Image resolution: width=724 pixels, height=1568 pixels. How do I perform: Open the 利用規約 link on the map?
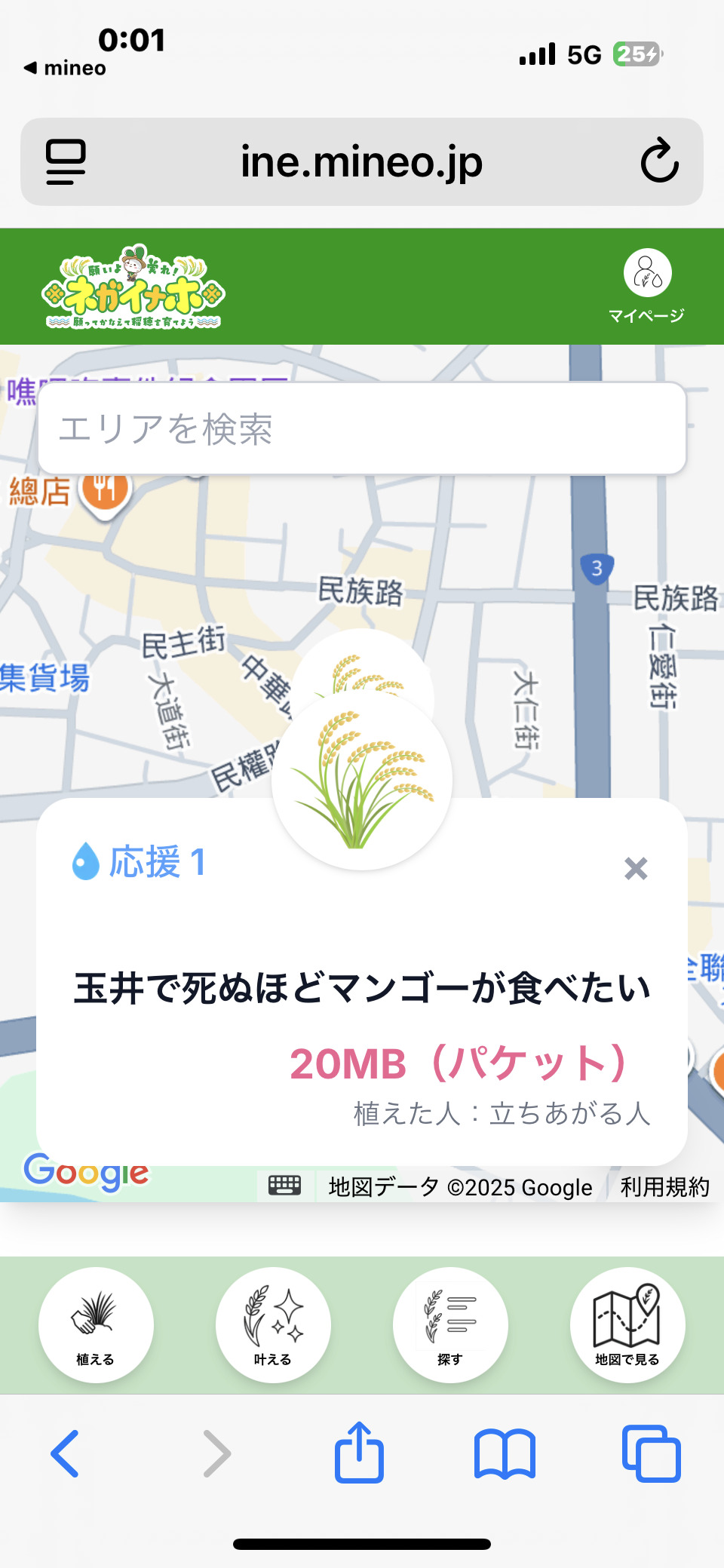[x=664, y=1187]
